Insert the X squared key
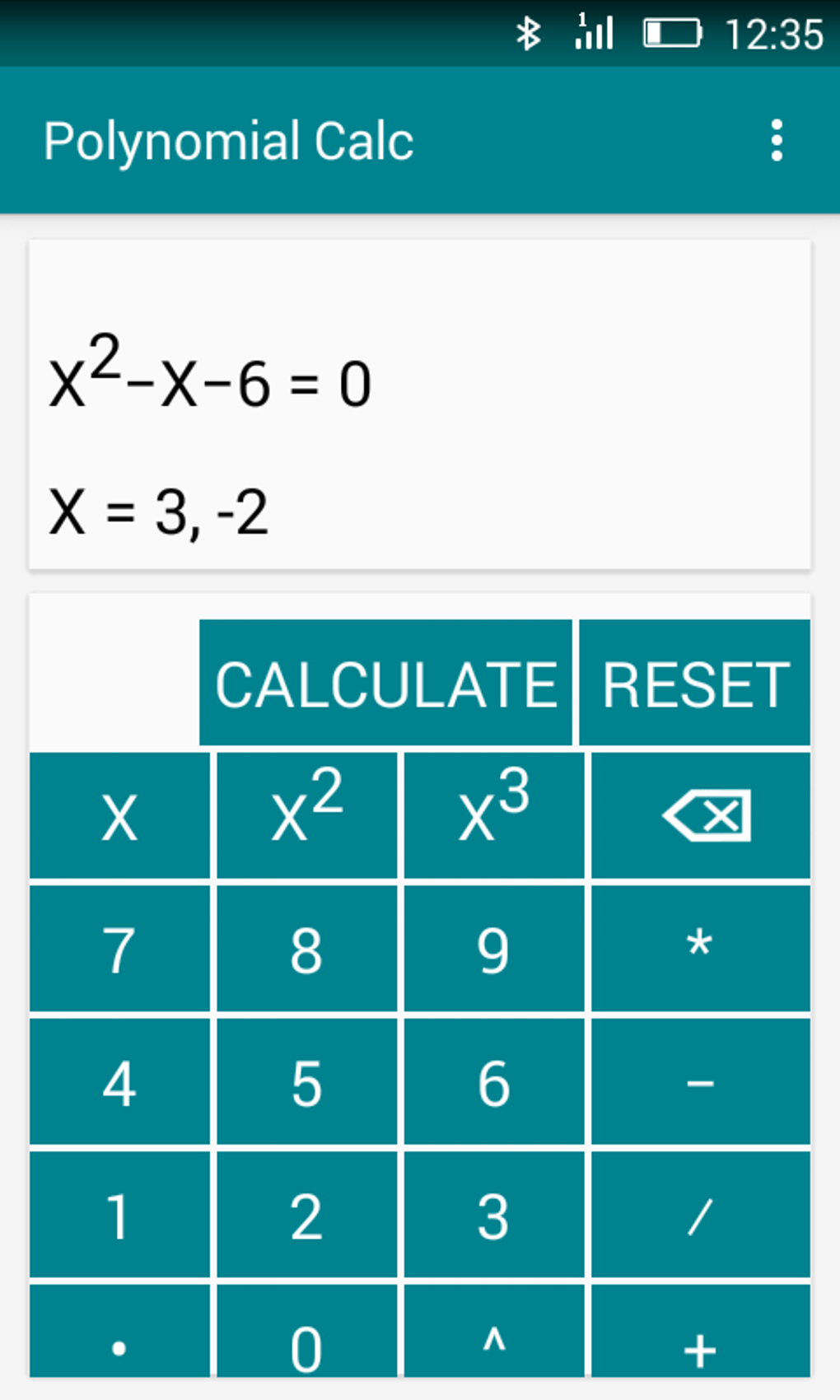Viewport: 840px width, 1400px height. click(306, 816)
